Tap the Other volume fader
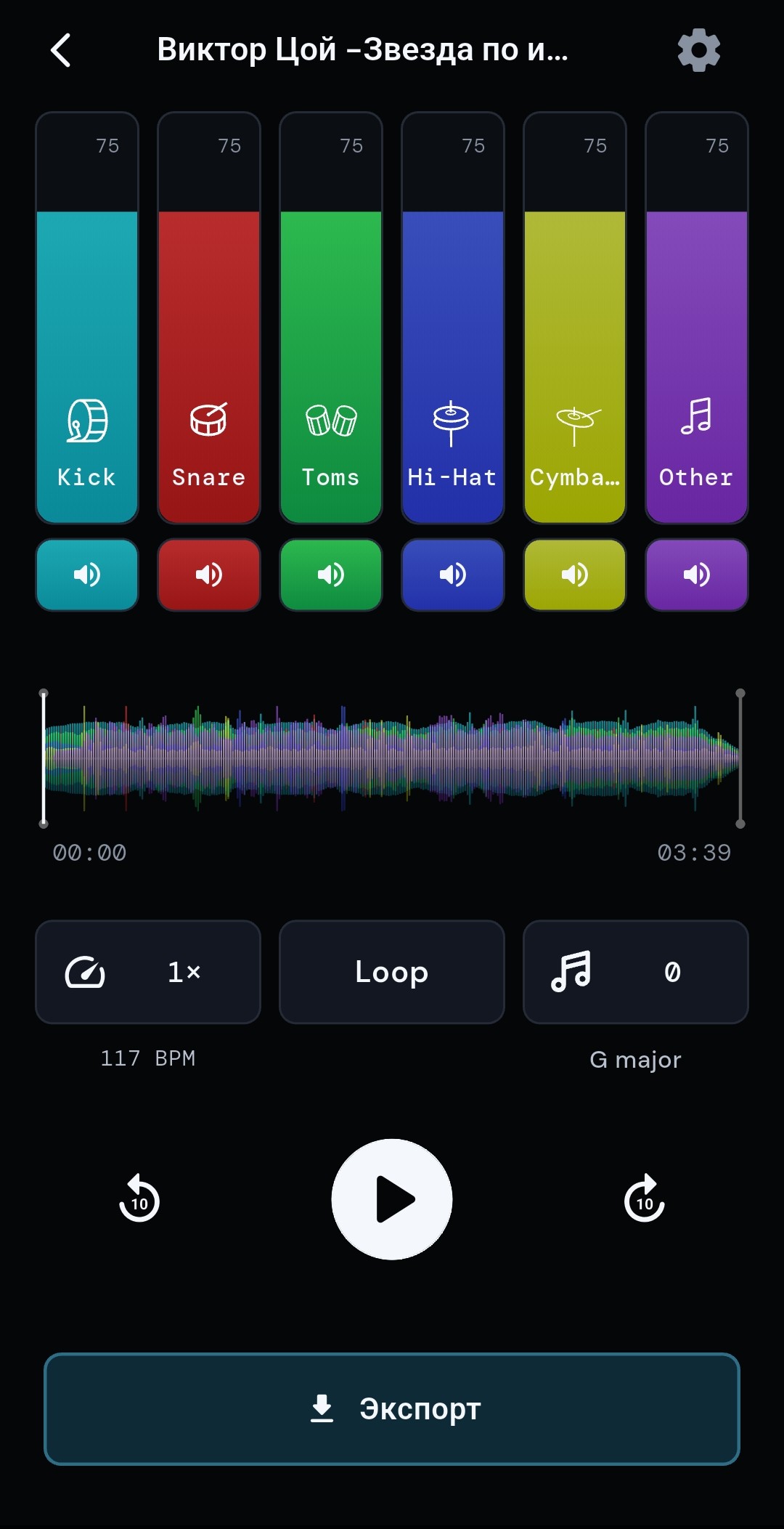This screenshot has height=1529, width=784. click(697, 318)
